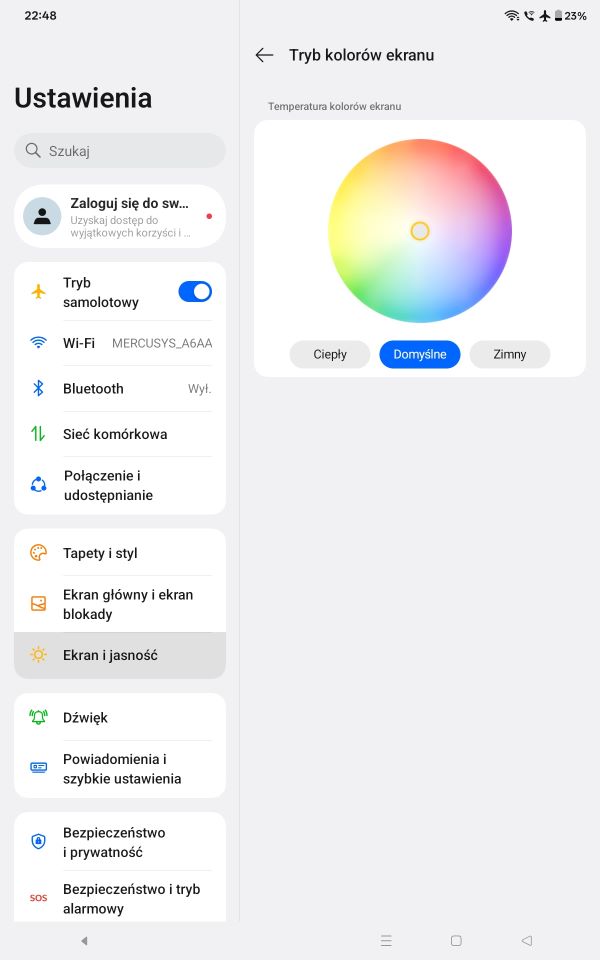
Task: Disable Tryb samolotowy switch
Action: coord(195,292)
